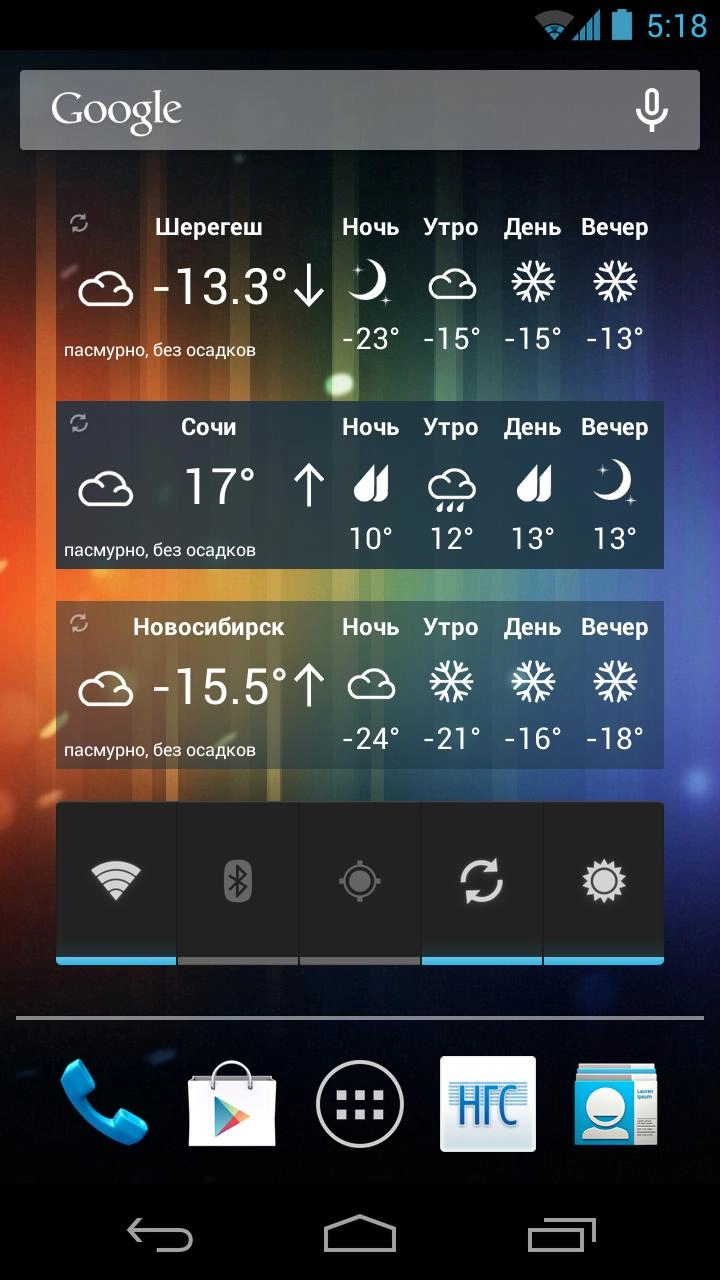Turn on Bluetooth in the power widget

(238, 881)
